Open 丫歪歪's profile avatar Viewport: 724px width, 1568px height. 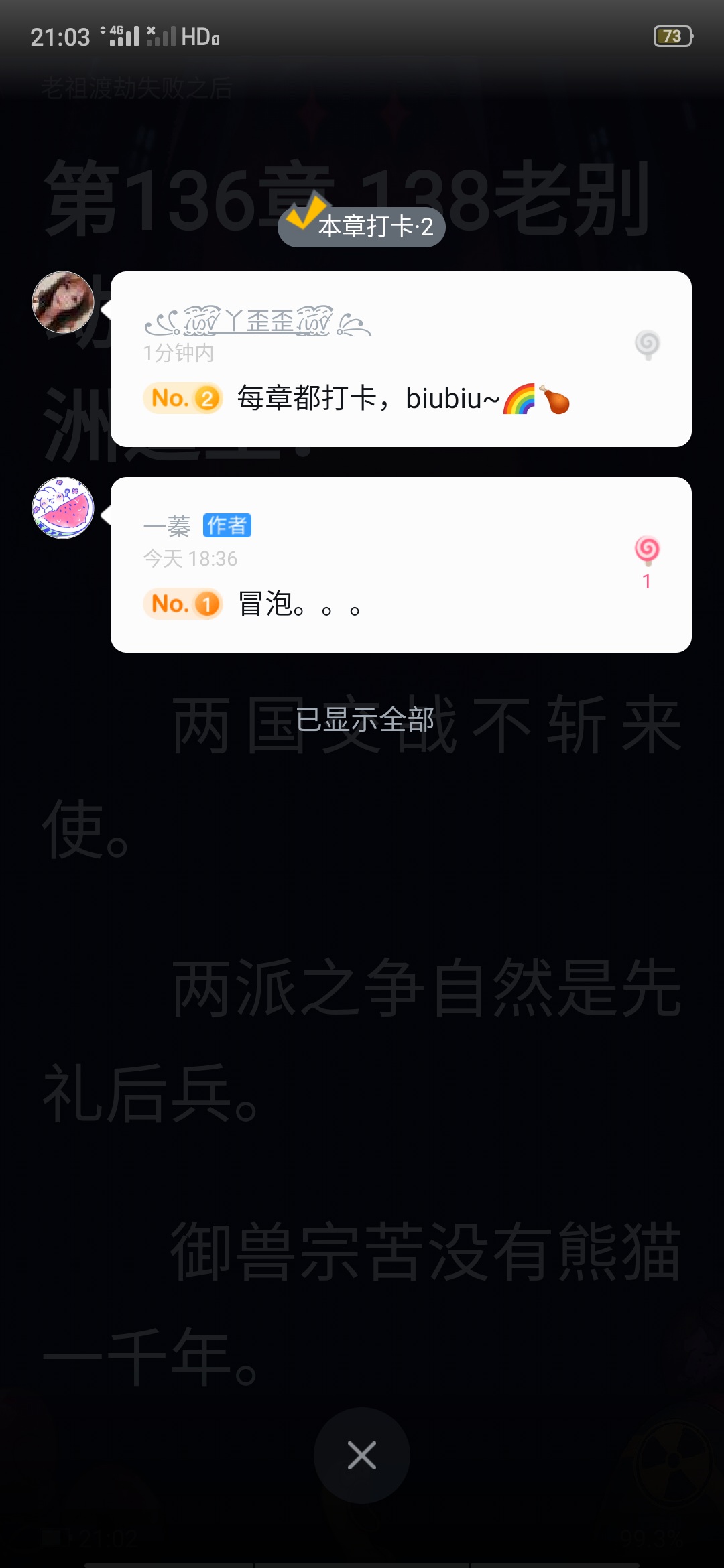(x=64, y=302)
